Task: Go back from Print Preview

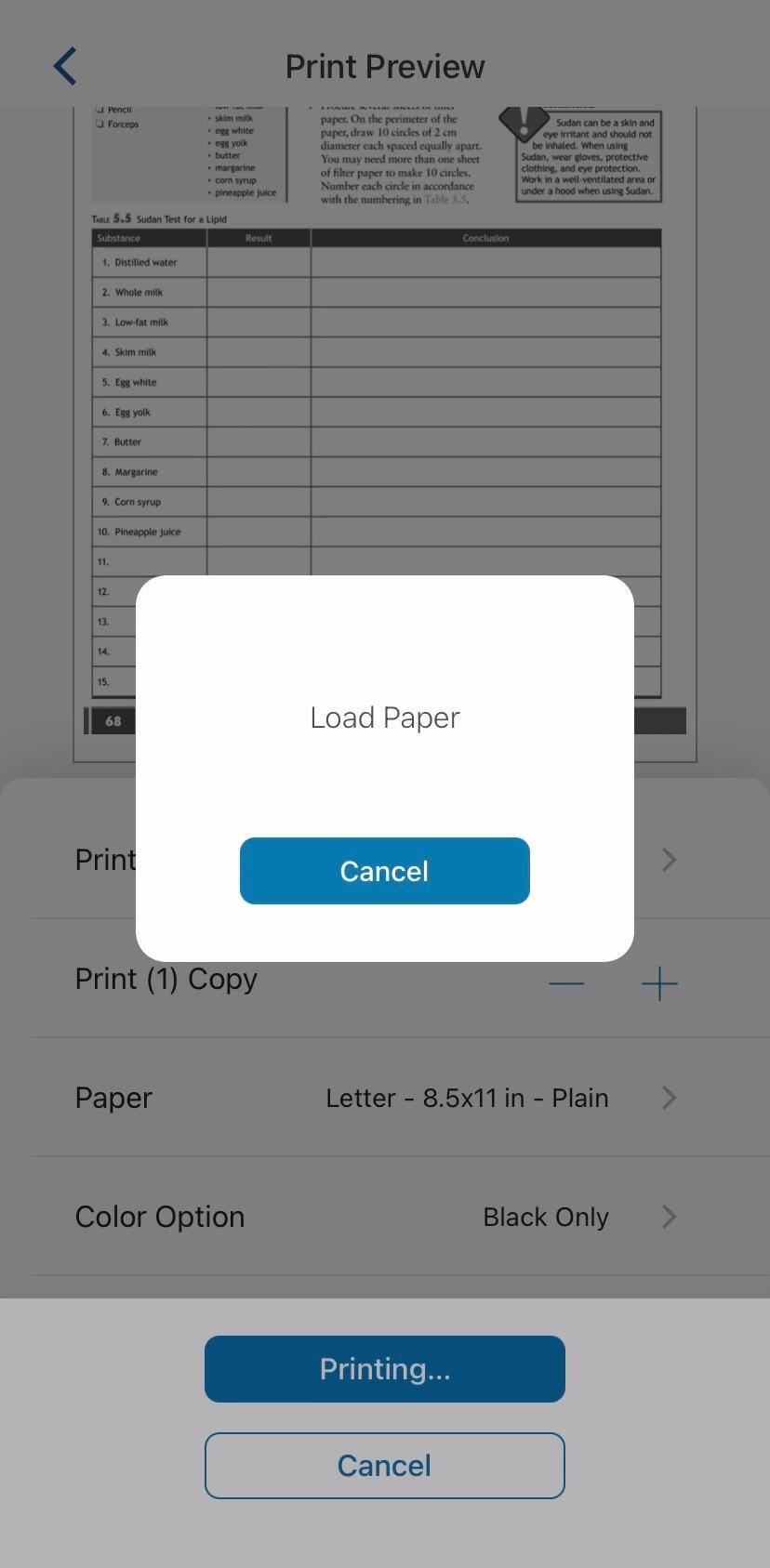Action: (65, 67)
